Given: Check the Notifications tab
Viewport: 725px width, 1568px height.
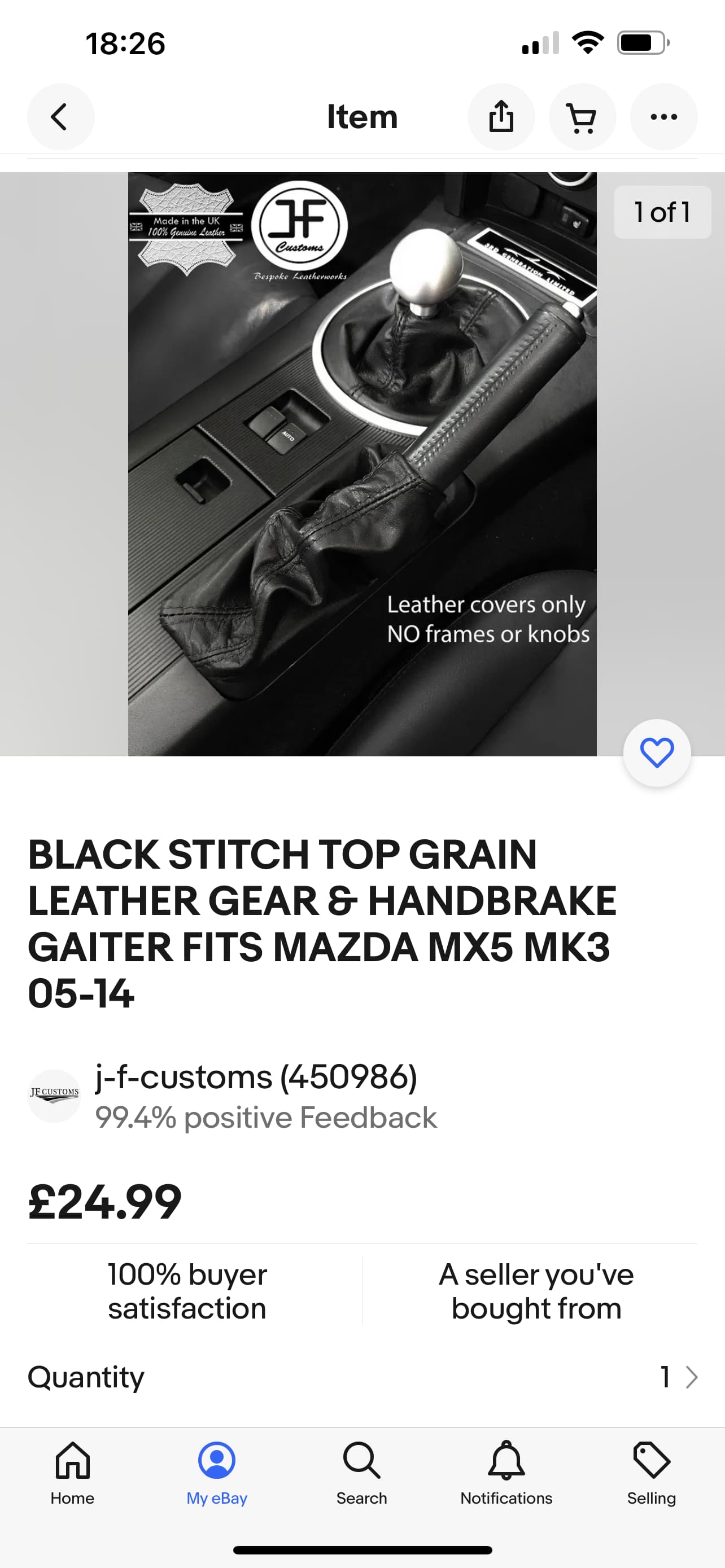Looking at the screenshot, I should (x=506, y=1473).
